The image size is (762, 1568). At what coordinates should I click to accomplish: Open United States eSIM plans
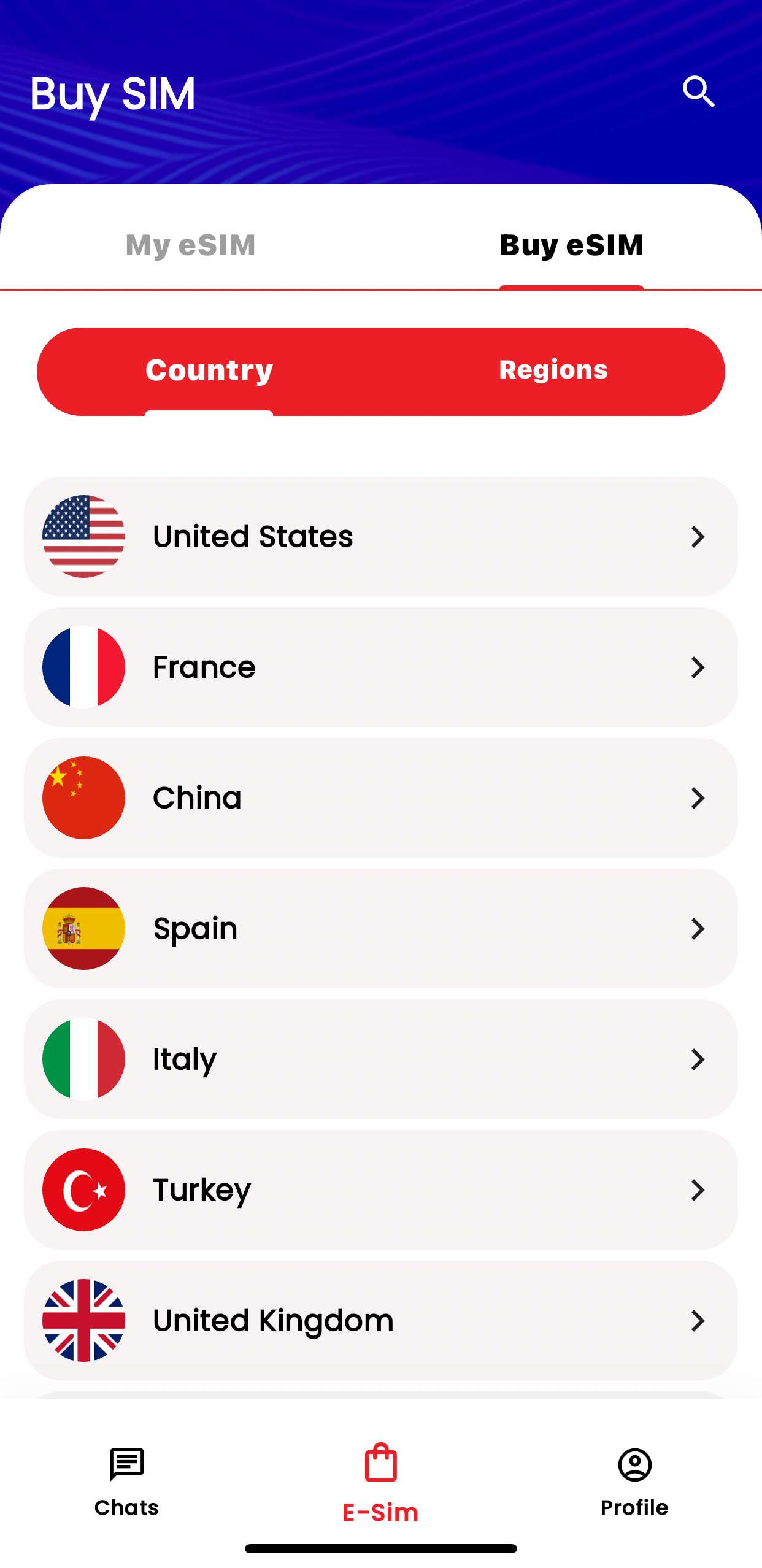(380, 536)
